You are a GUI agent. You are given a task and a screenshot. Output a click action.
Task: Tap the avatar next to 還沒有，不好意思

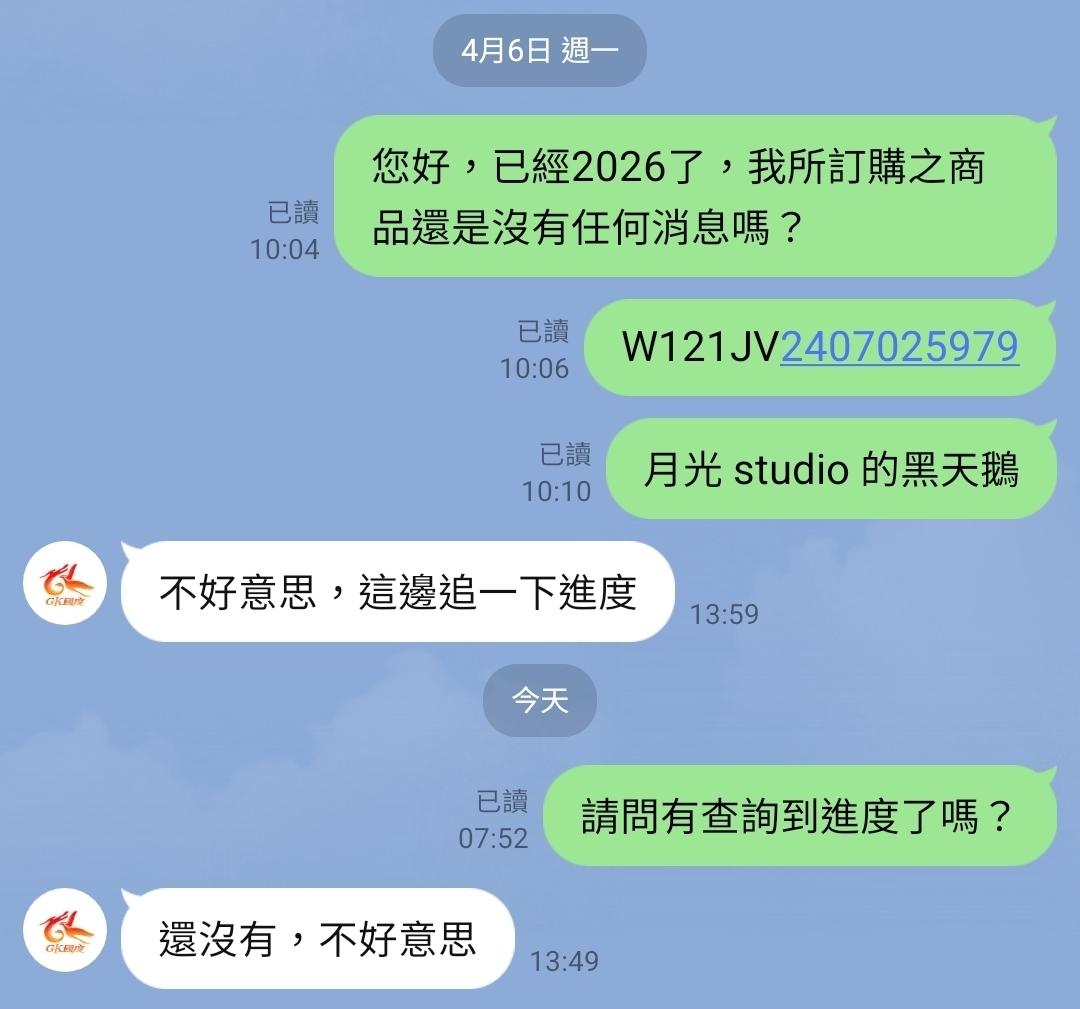66,930
